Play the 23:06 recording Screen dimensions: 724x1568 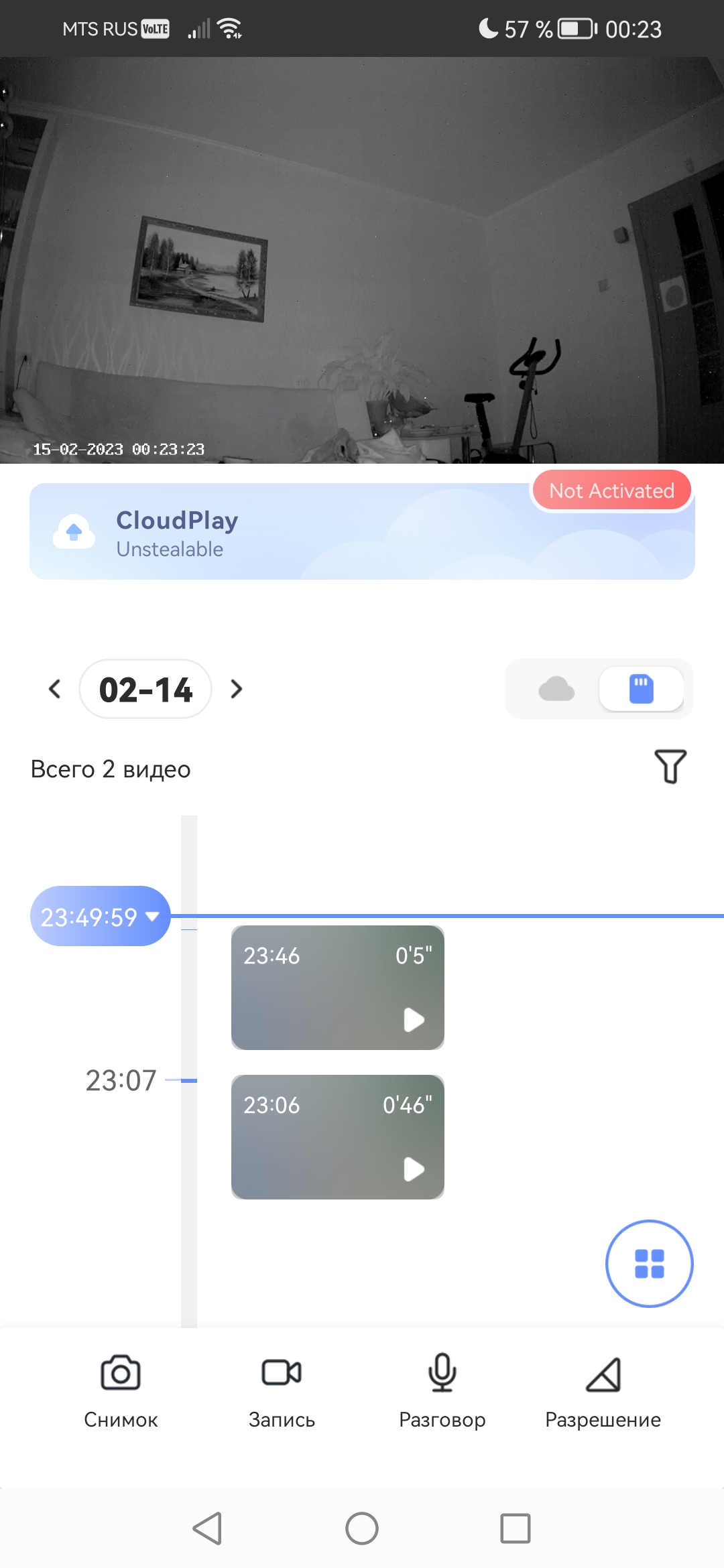click(x=338, y=1137)
